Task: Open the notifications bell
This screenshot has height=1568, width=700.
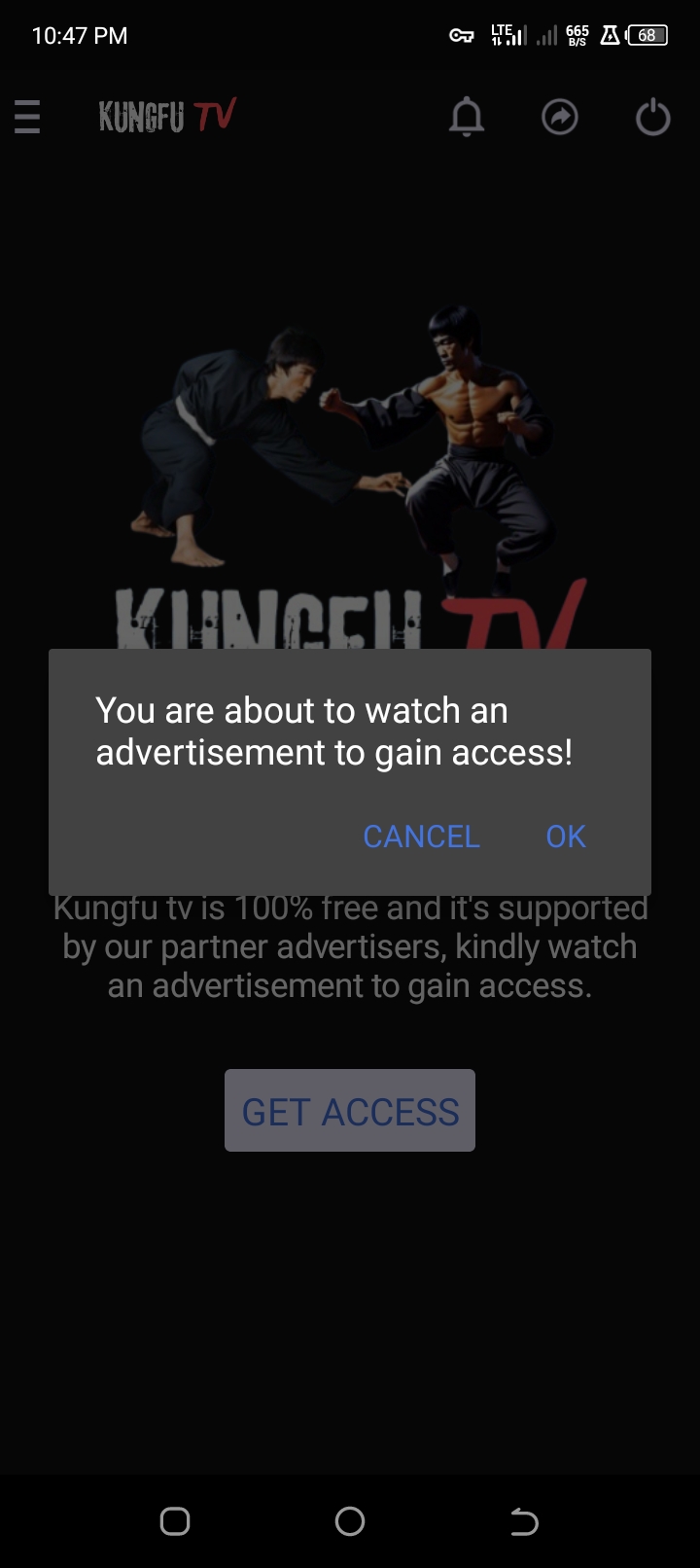Action: tap(467, 118)
